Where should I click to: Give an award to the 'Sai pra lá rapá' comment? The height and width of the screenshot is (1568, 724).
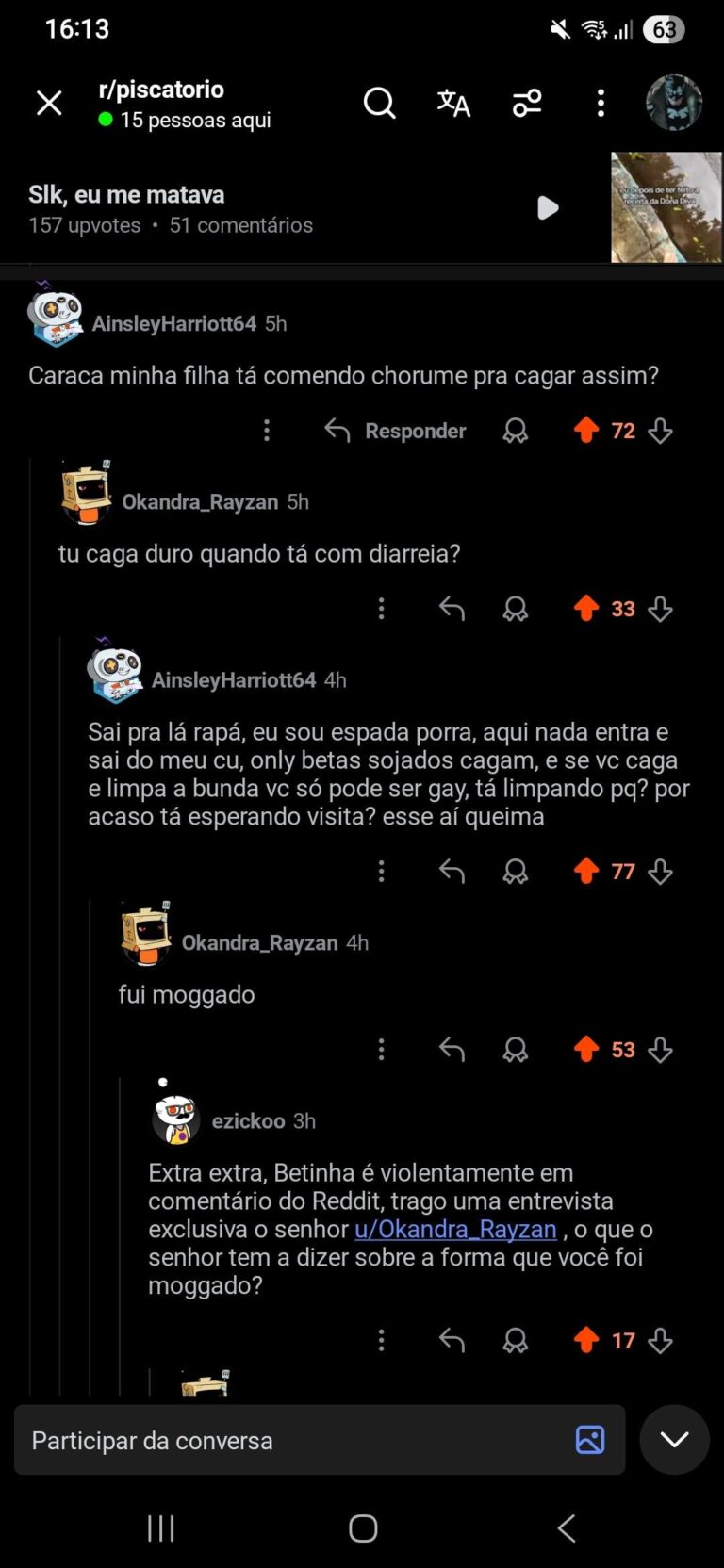point(515,872)
